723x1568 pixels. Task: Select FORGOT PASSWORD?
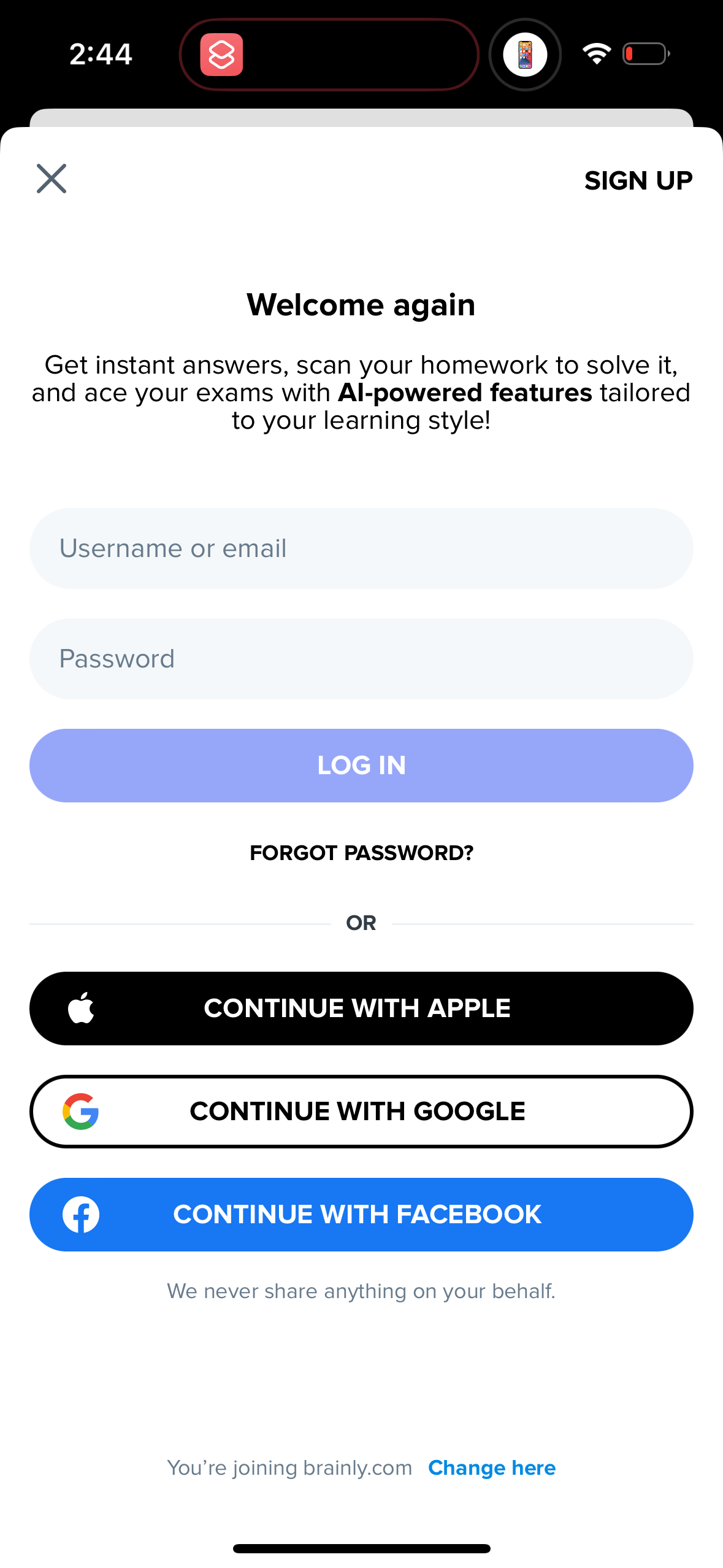pos(361,853)
